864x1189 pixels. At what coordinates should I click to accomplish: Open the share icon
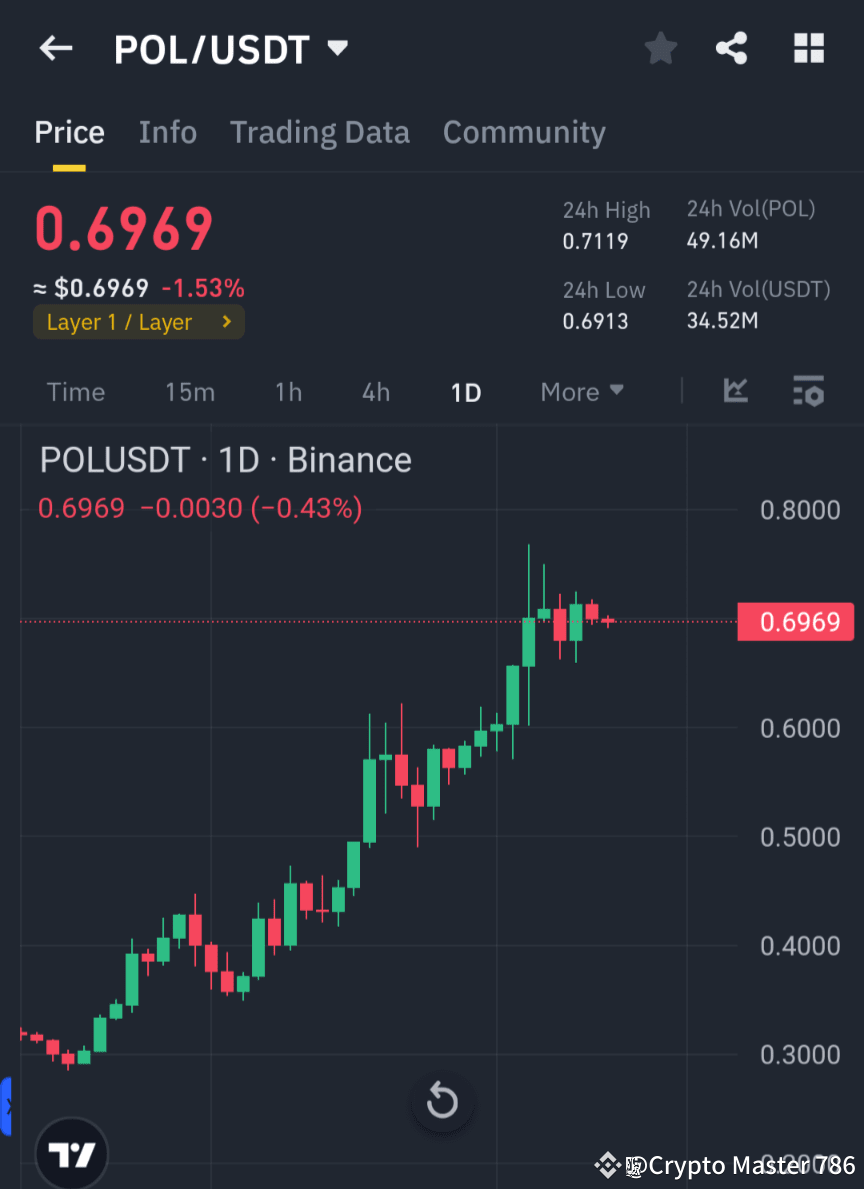(x=732, y=48)
